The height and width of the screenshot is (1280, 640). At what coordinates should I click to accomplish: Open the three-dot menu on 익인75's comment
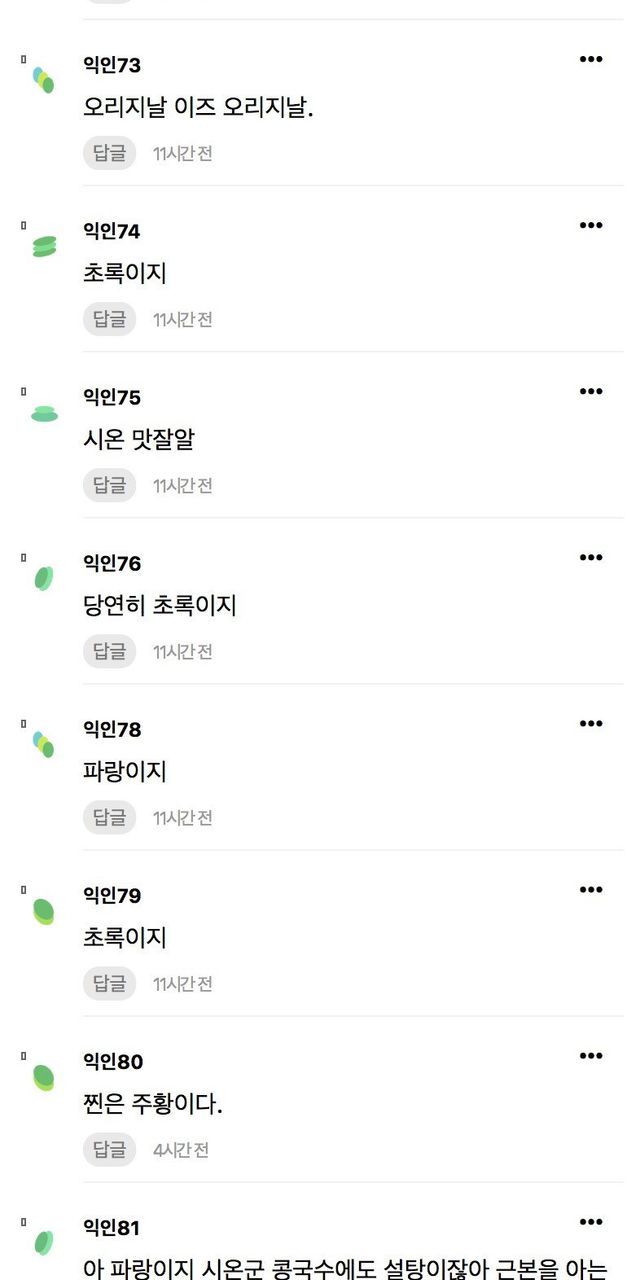(x=591, y=392)
